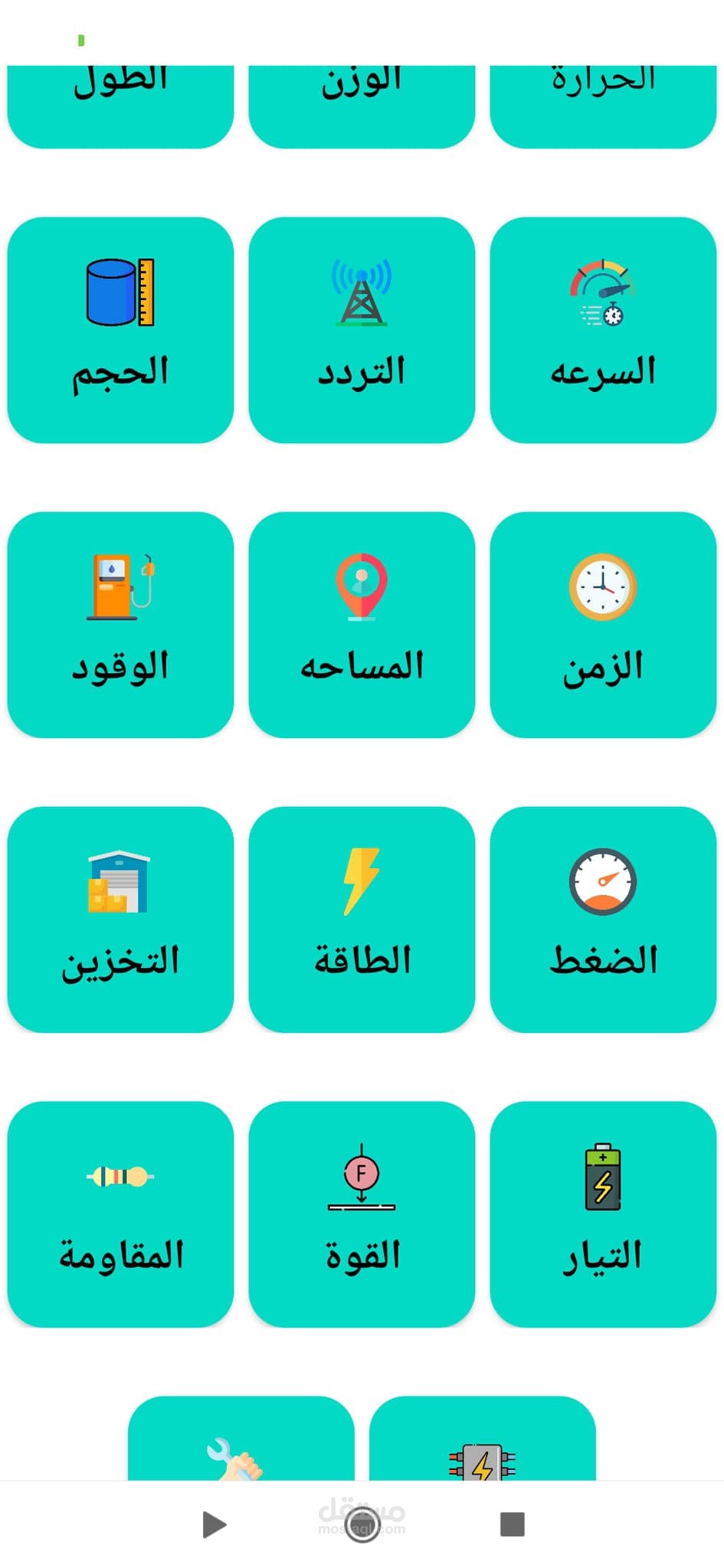
Task: Open the السرعه (speed) converter
Action: (x=603, y=330)
